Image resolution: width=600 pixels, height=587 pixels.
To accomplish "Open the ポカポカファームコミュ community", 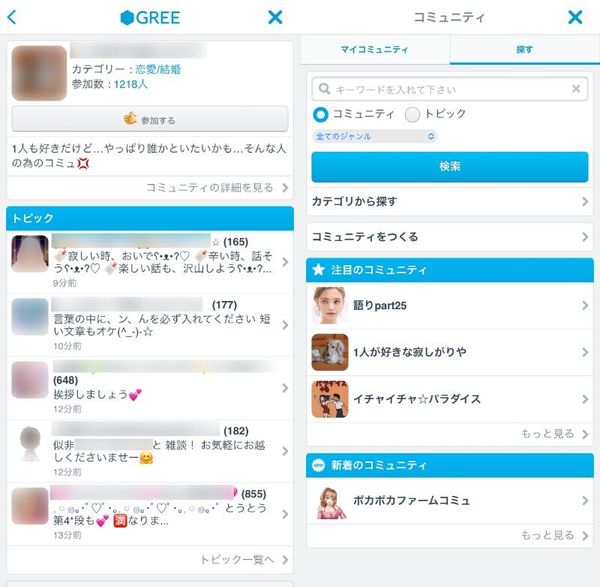I will pyautogui.click(x=450, y=501).
